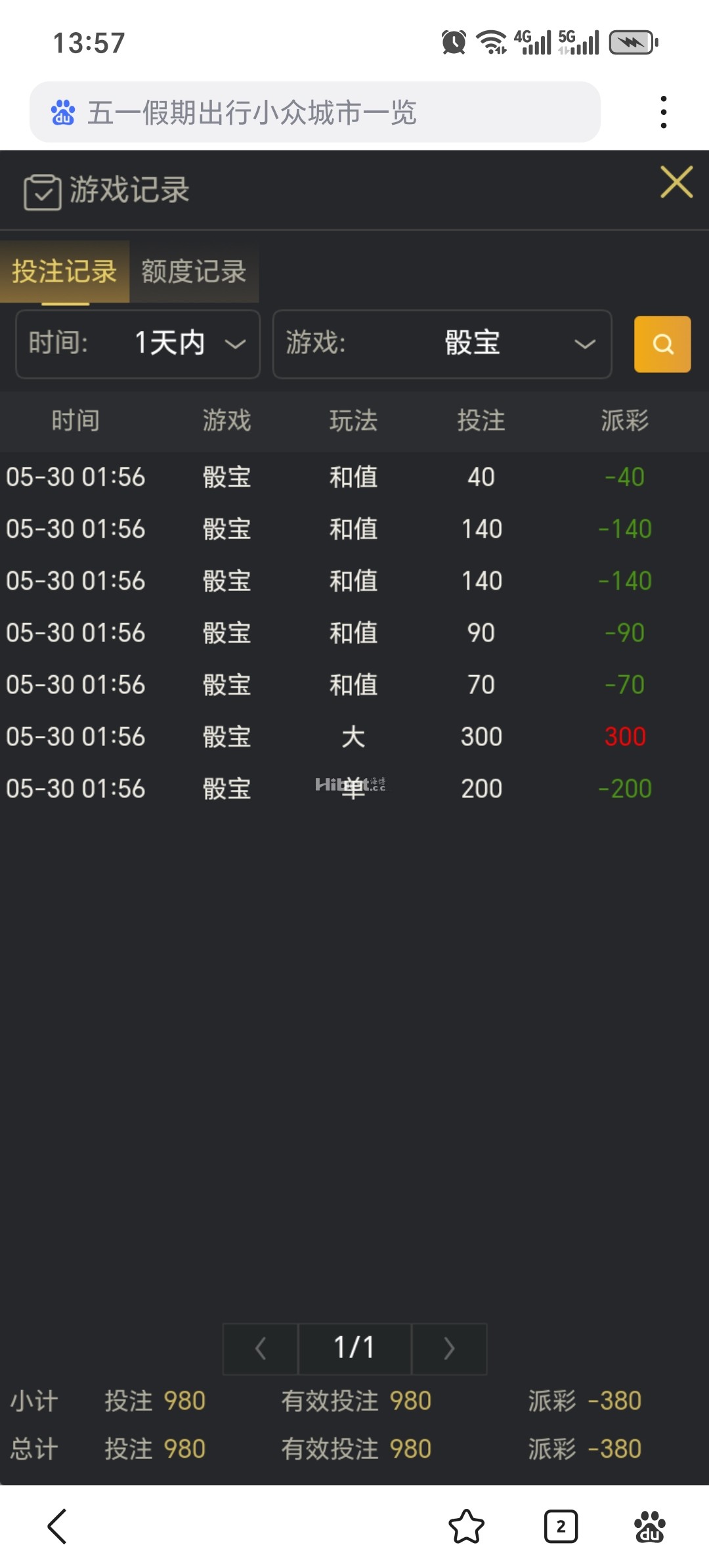Select the row with 大 bet of 300
Screen dimensions: 709x1568
354,737
